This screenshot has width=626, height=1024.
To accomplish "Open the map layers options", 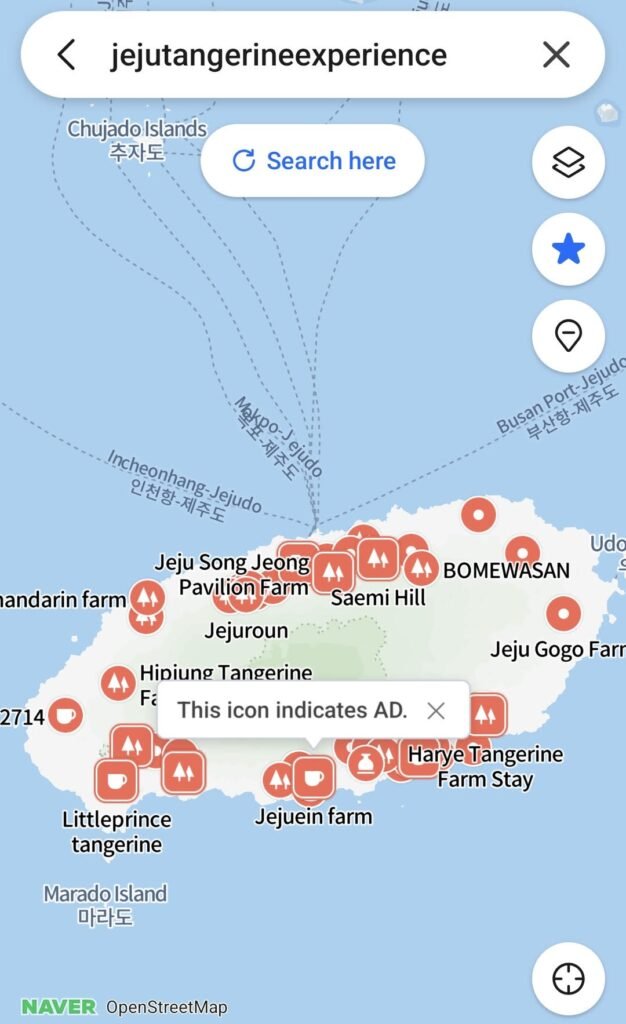I will [x=568, y=163].
